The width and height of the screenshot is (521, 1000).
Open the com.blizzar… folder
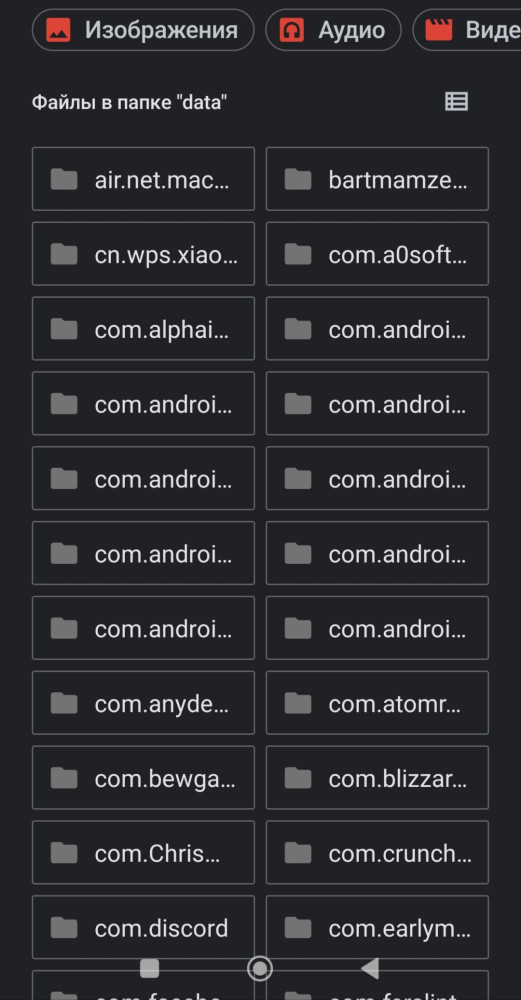(377, 777)
